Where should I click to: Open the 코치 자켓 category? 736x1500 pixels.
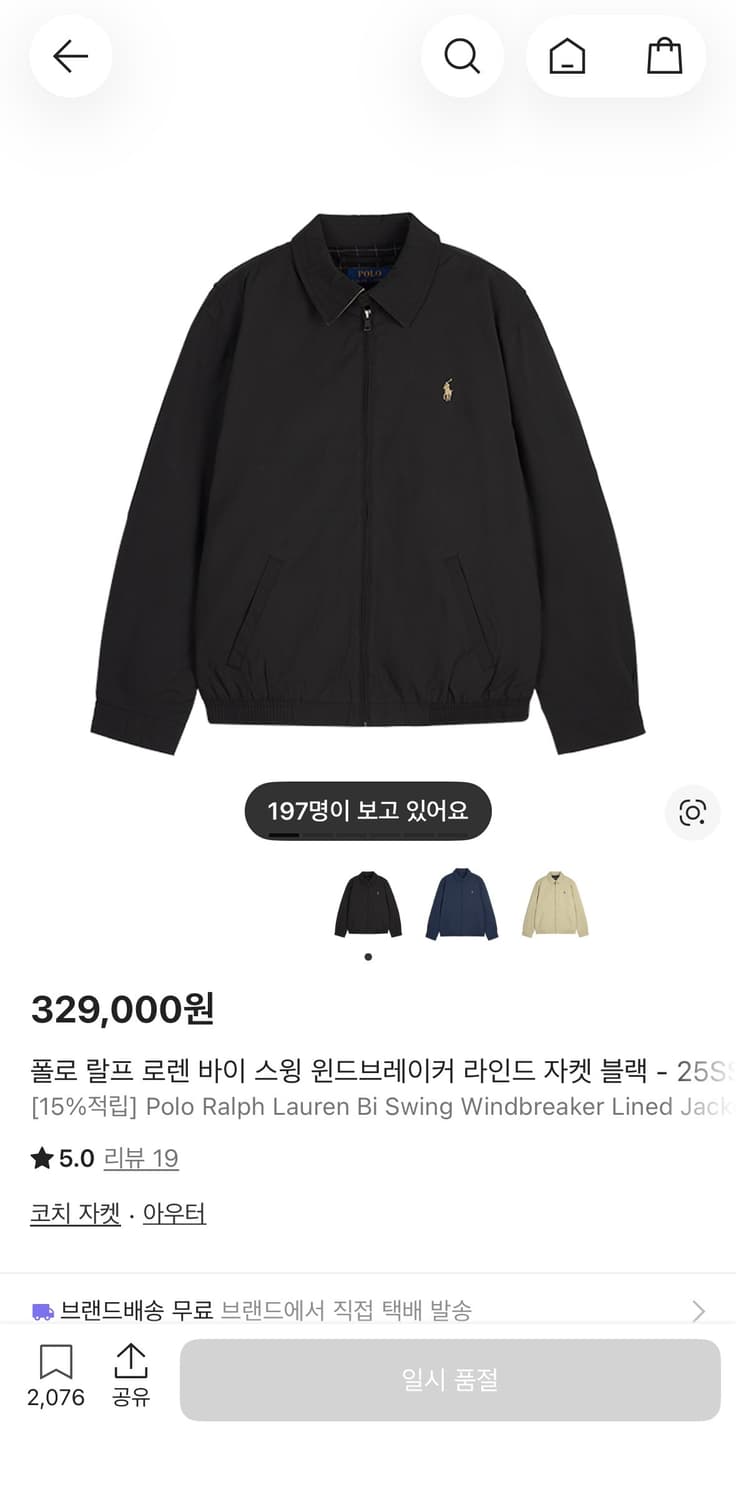tap(73, 1211)
